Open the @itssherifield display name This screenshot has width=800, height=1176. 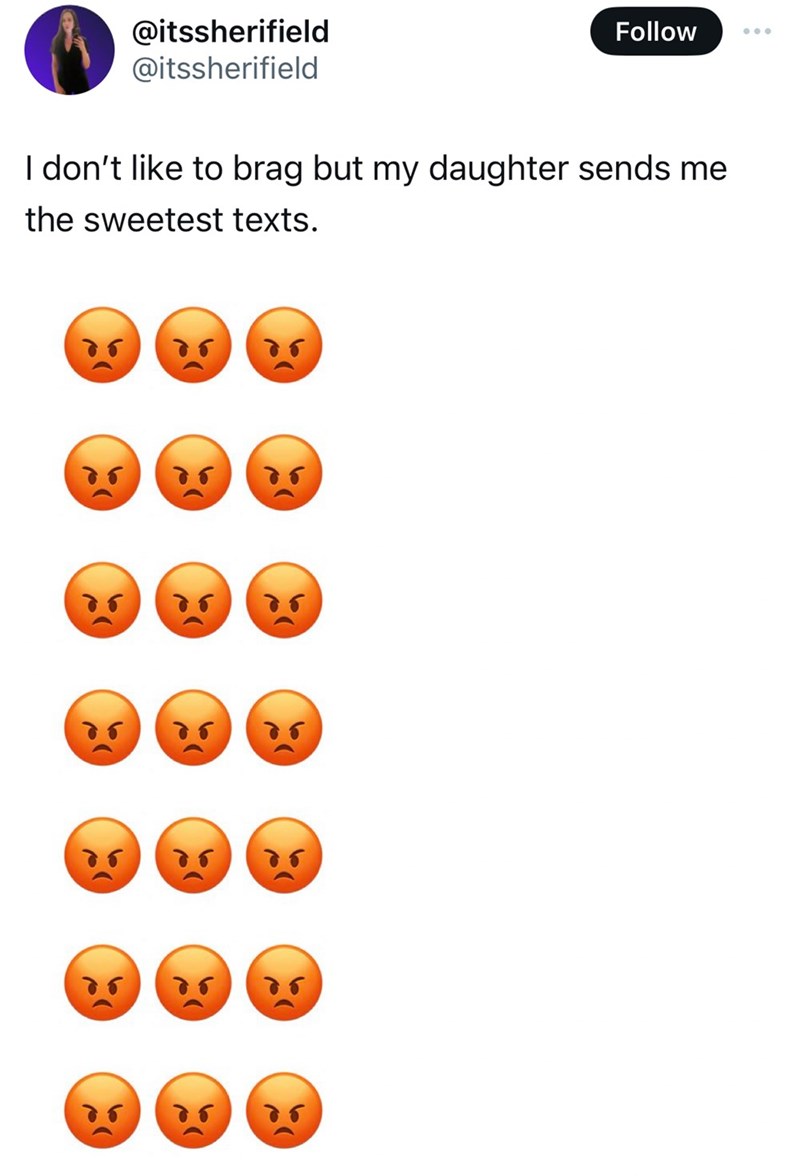231,32
